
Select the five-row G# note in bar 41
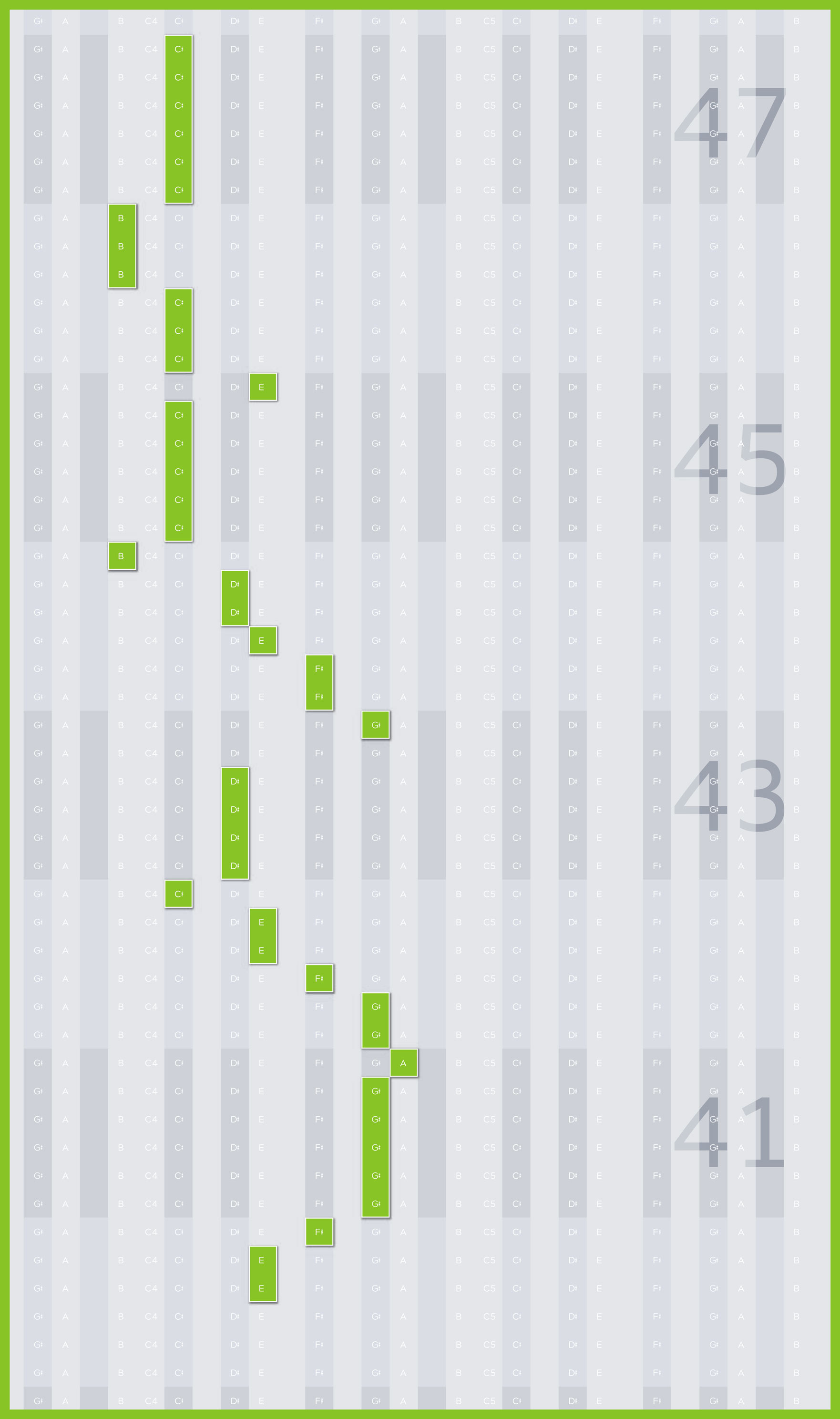[x=376, y=1147]
